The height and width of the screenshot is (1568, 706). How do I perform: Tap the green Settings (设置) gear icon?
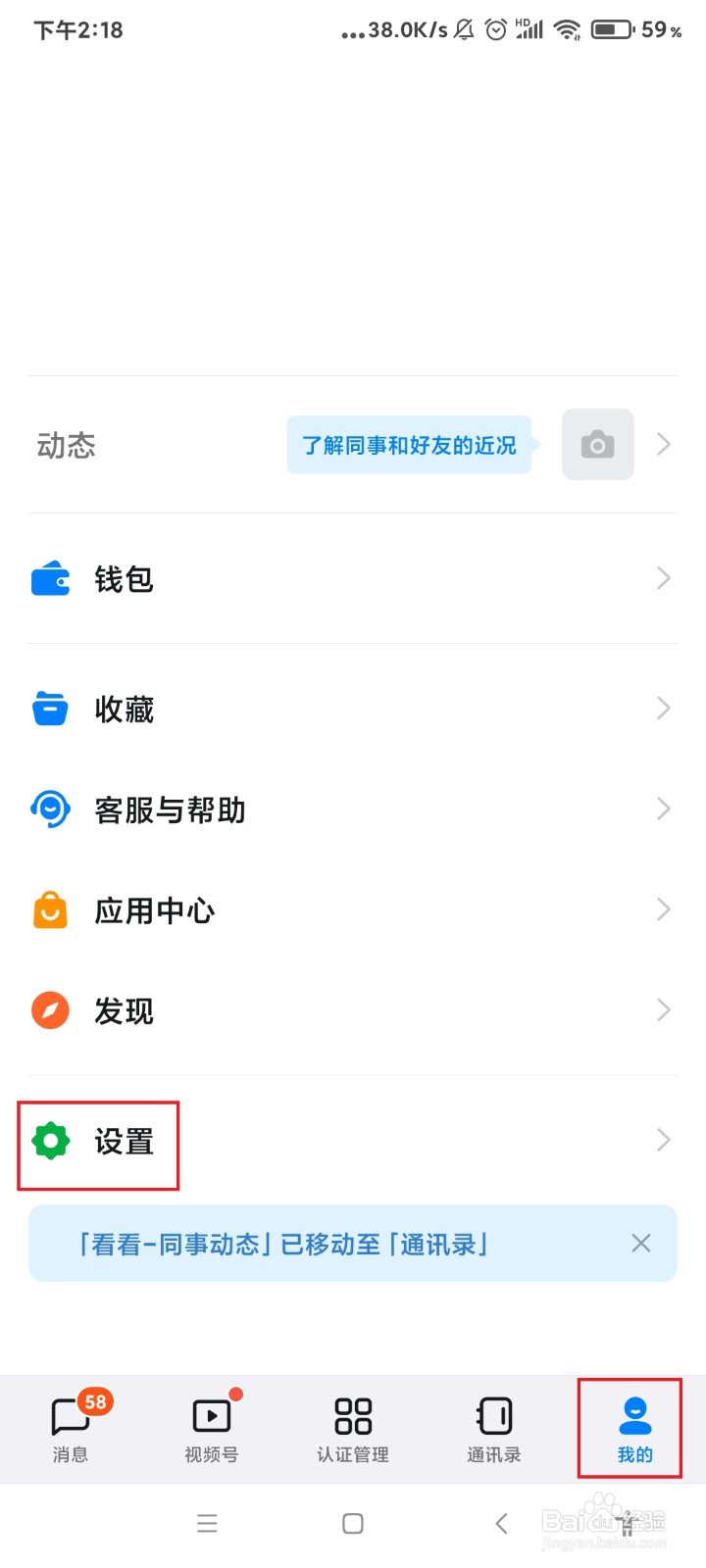coord(50,1140)
